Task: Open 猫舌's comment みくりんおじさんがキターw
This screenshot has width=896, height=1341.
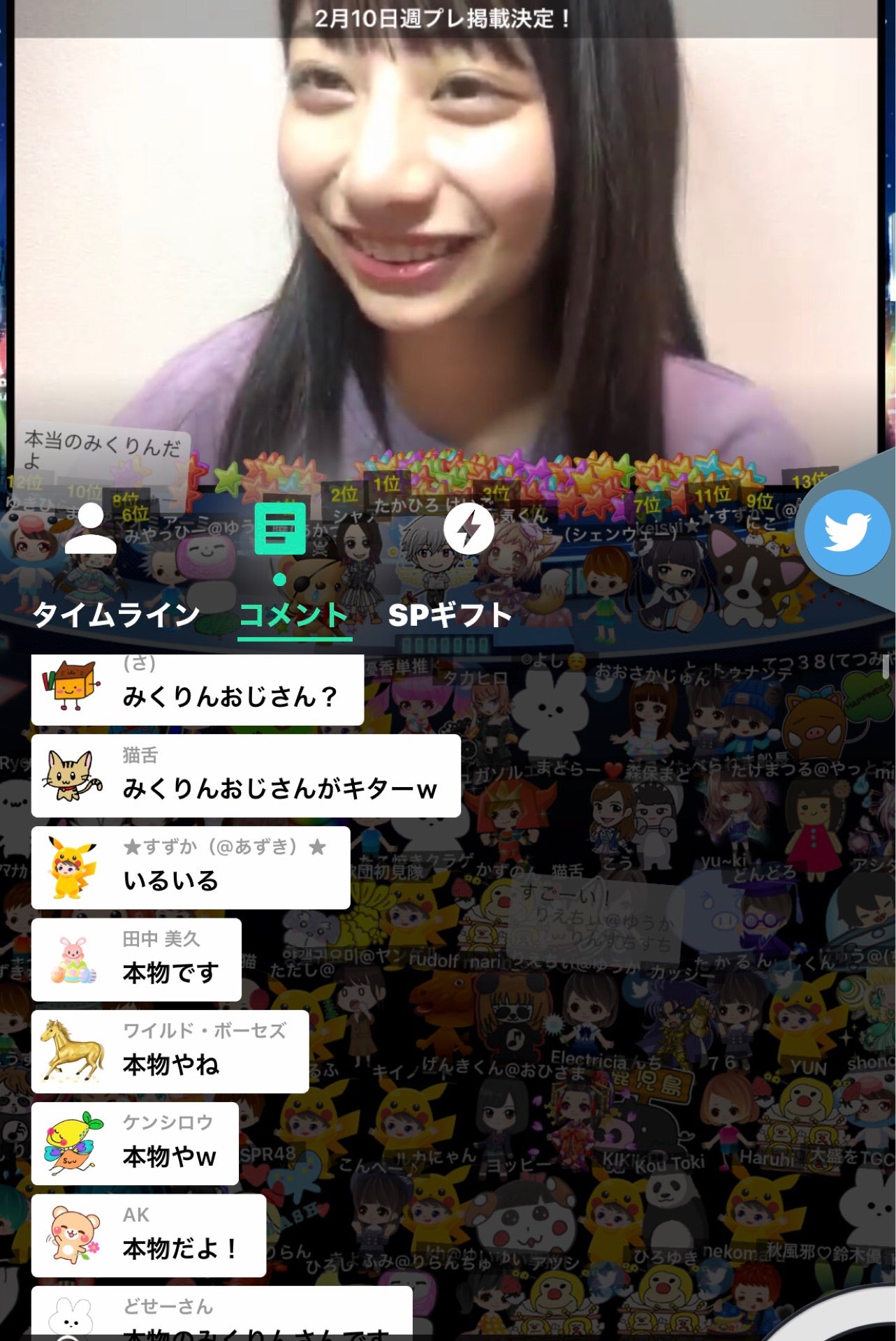Action: point(246,776)
